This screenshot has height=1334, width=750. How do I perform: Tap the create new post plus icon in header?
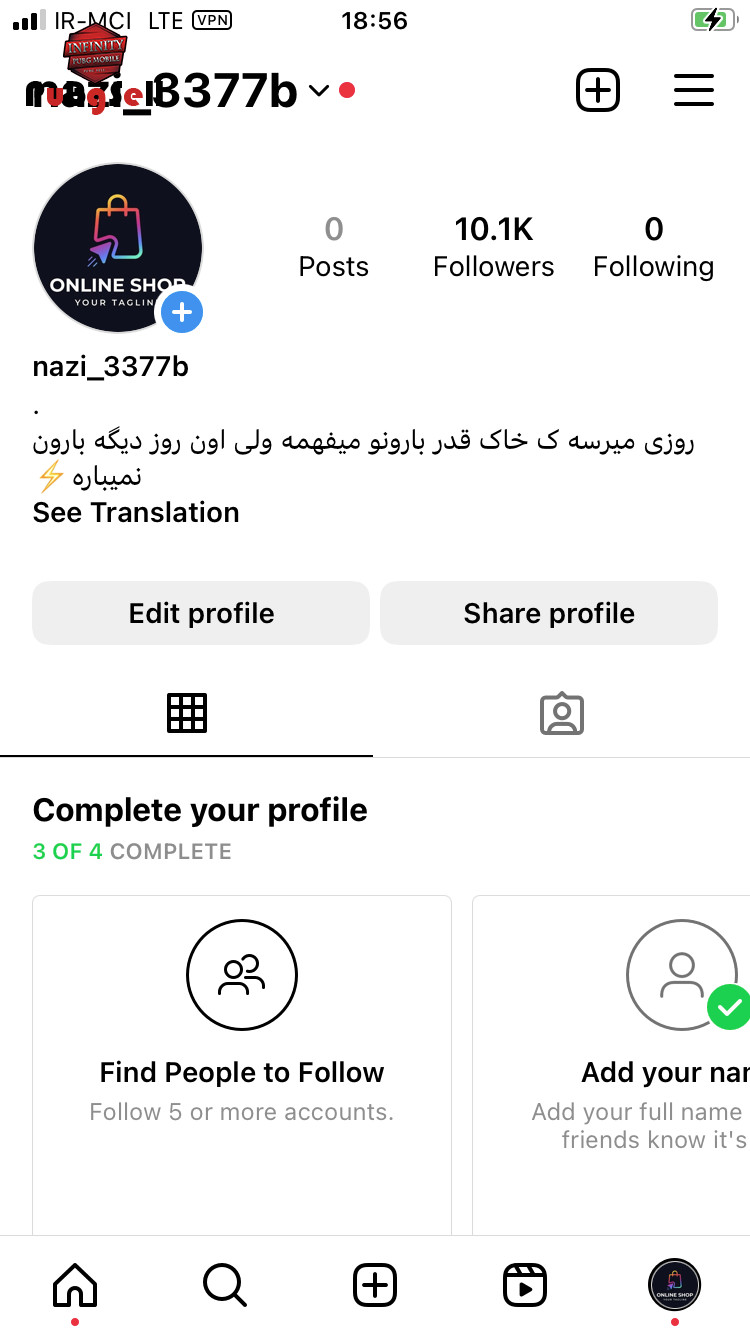pos(598,91)
